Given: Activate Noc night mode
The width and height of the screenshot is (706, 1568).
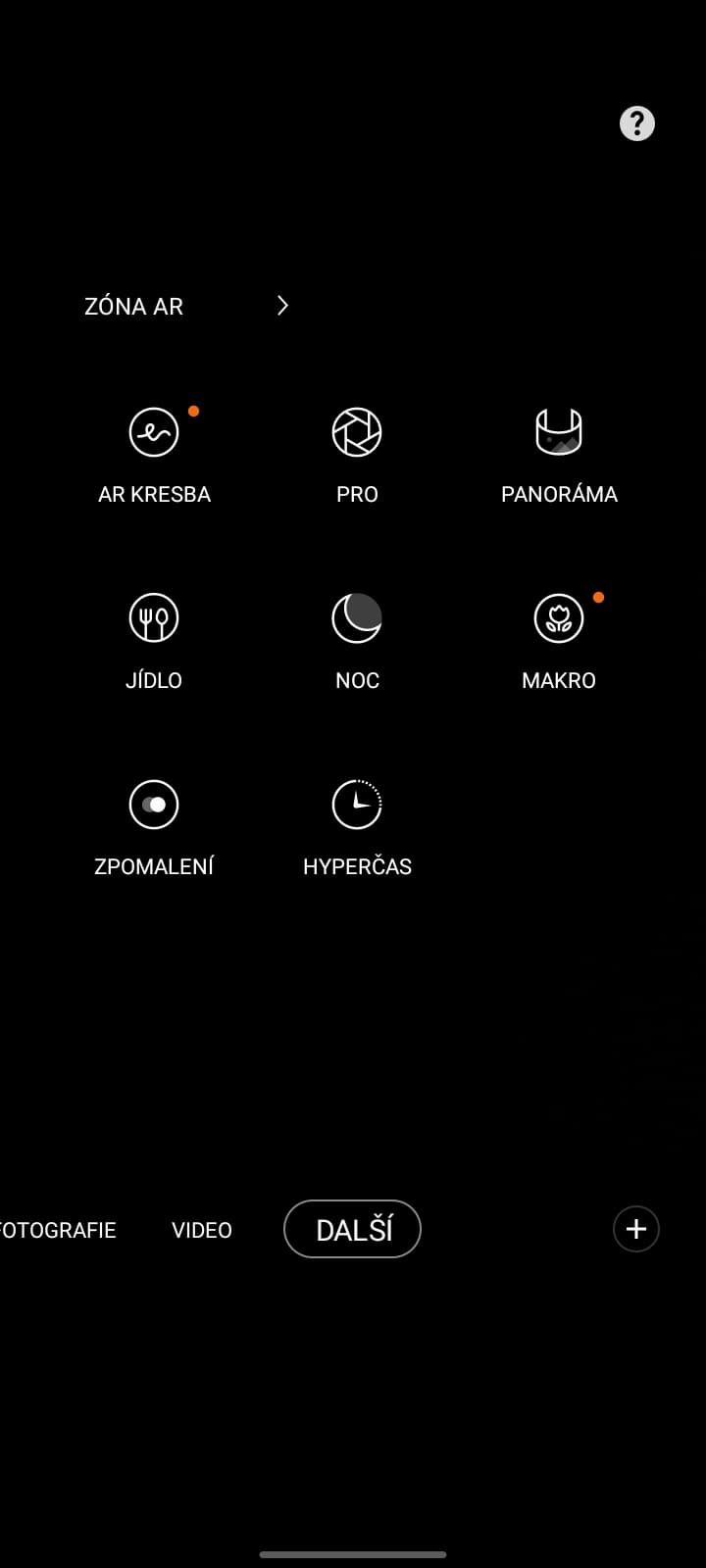Looking at the screenshot, I should (x=357, y=619).
